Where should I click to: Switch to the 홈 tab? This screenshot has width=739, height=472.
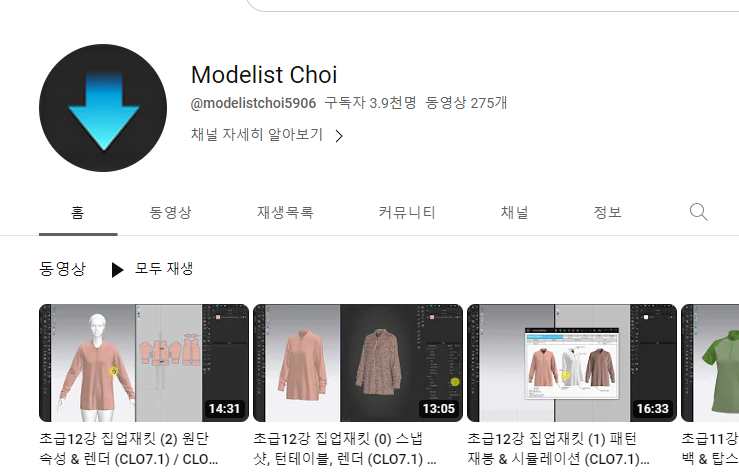click(77, 212)
